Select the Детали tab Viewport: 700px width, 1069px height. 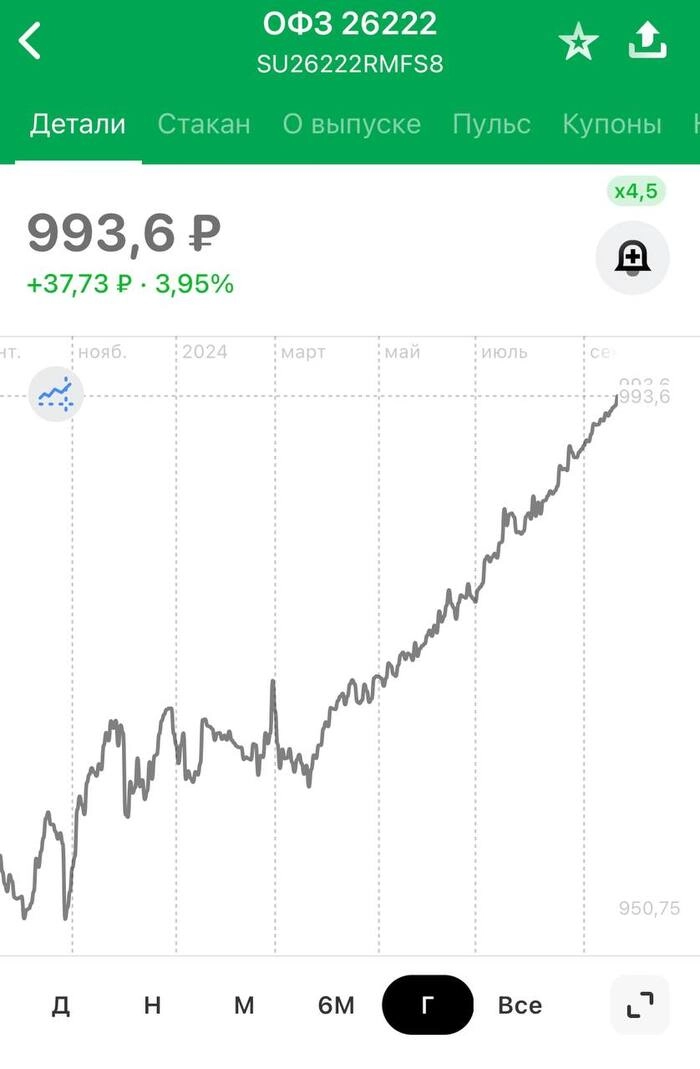tap(78, 124)
